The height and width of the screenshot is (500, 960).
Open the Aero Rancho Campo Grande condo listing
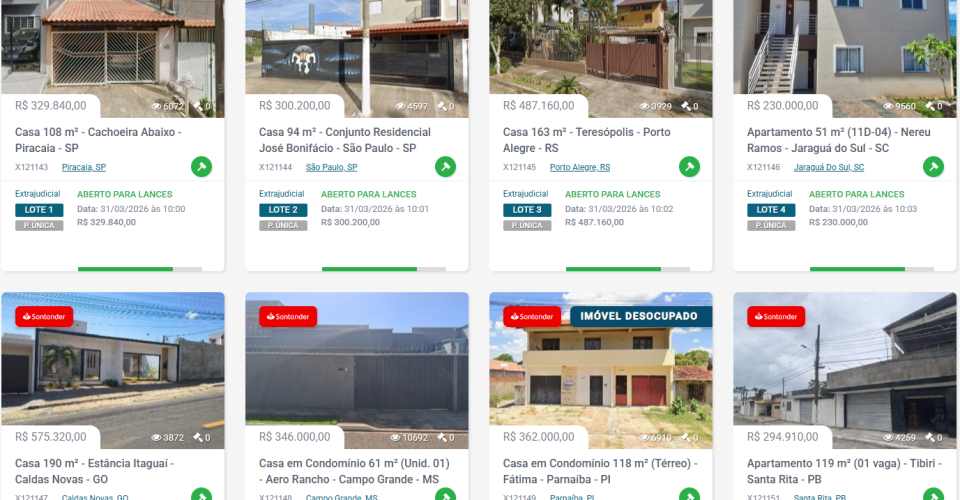[x=354, y=471]
